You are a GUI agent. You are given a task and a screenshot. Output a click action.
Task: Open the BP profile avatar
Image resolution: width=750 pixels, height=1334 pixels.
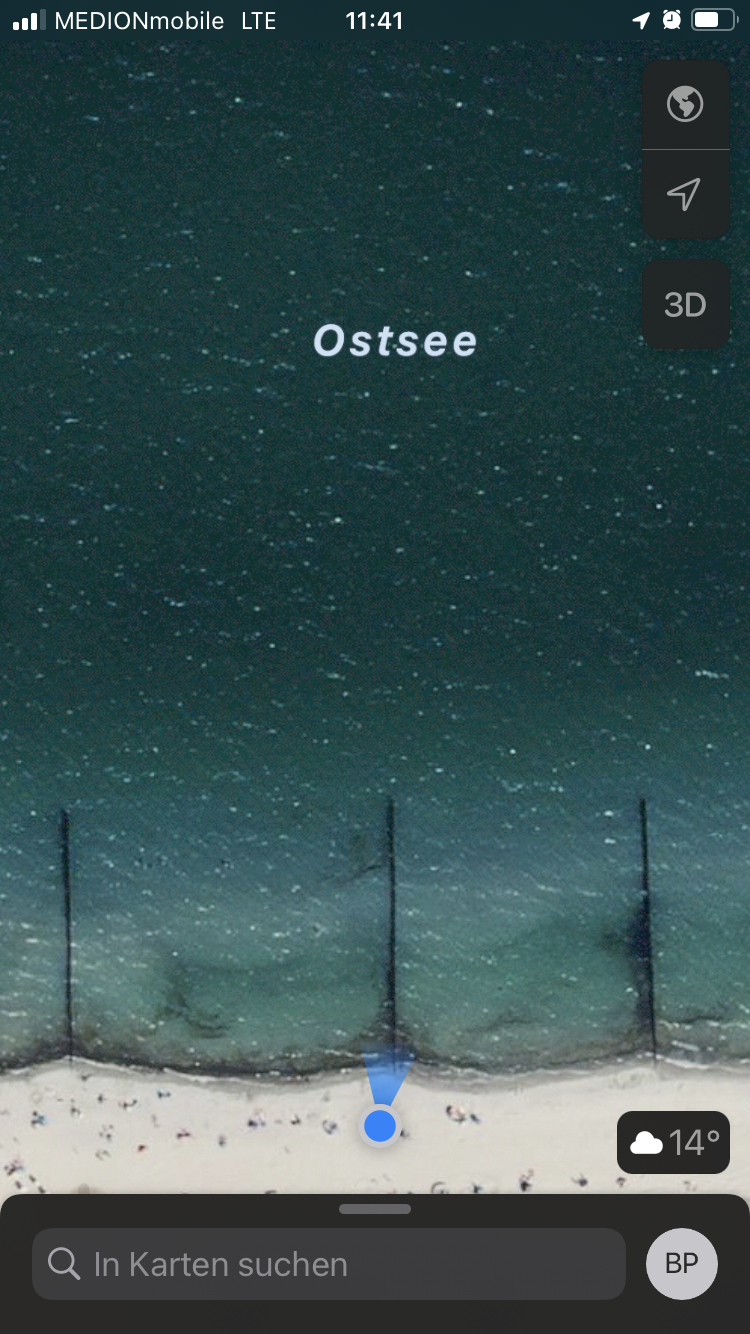tap(682, 1264)
